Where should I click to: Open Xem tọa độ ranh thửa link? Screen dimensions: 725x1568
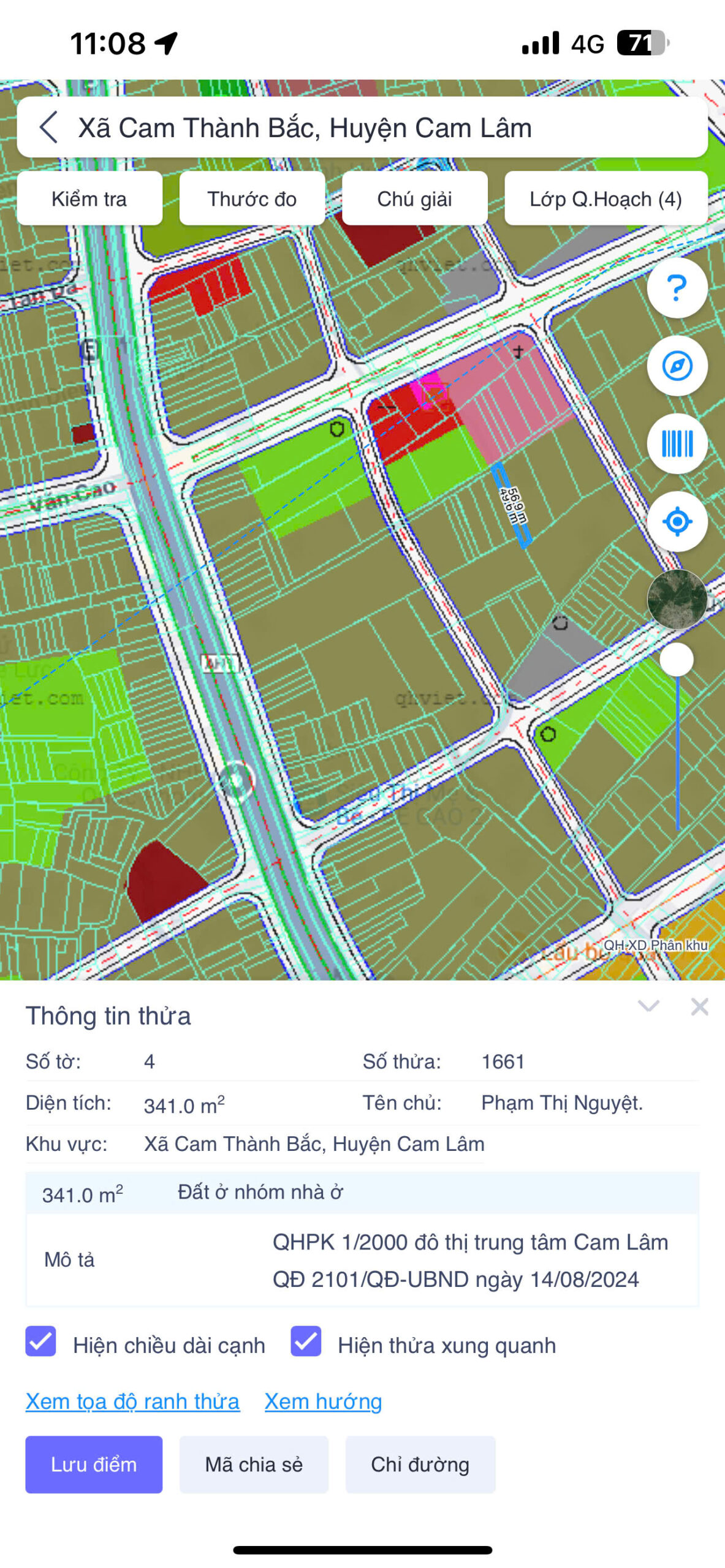132,1401
